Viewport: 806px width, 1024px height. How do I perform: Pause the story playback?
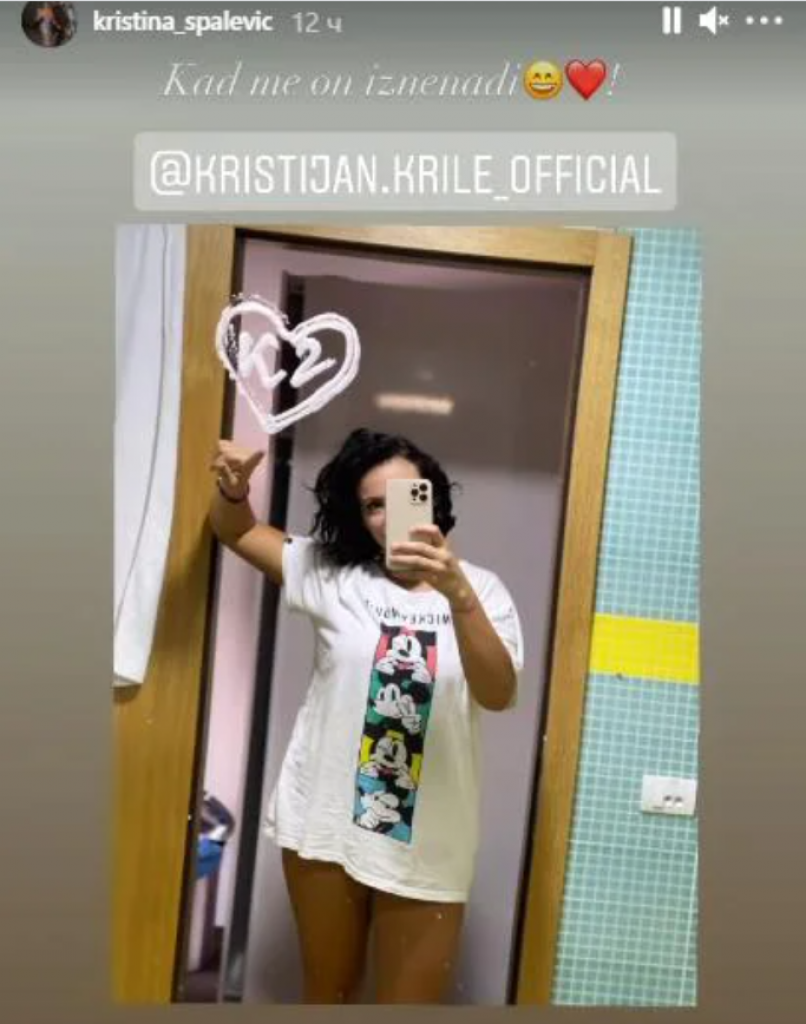671,21
